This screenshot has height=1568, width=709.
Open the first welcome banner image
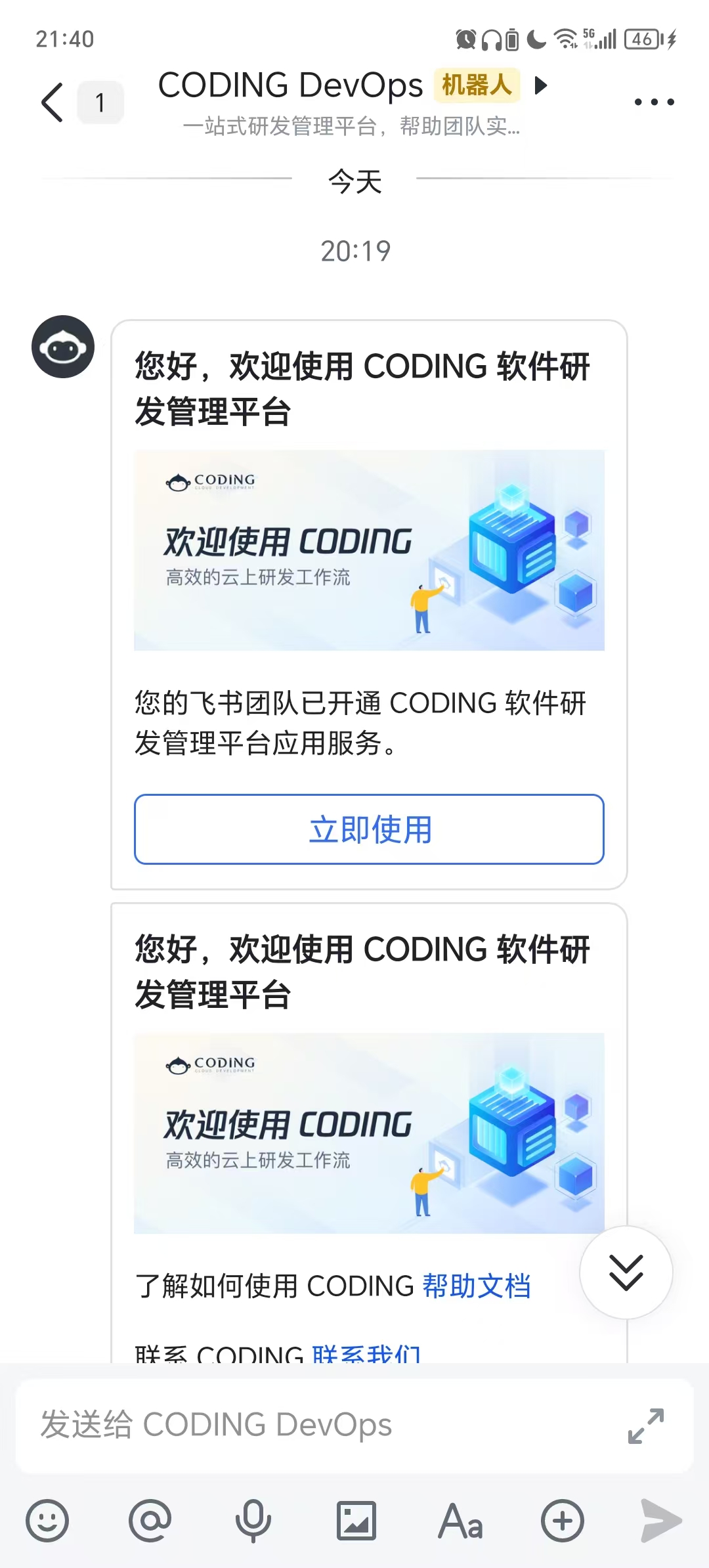[369, 550]
